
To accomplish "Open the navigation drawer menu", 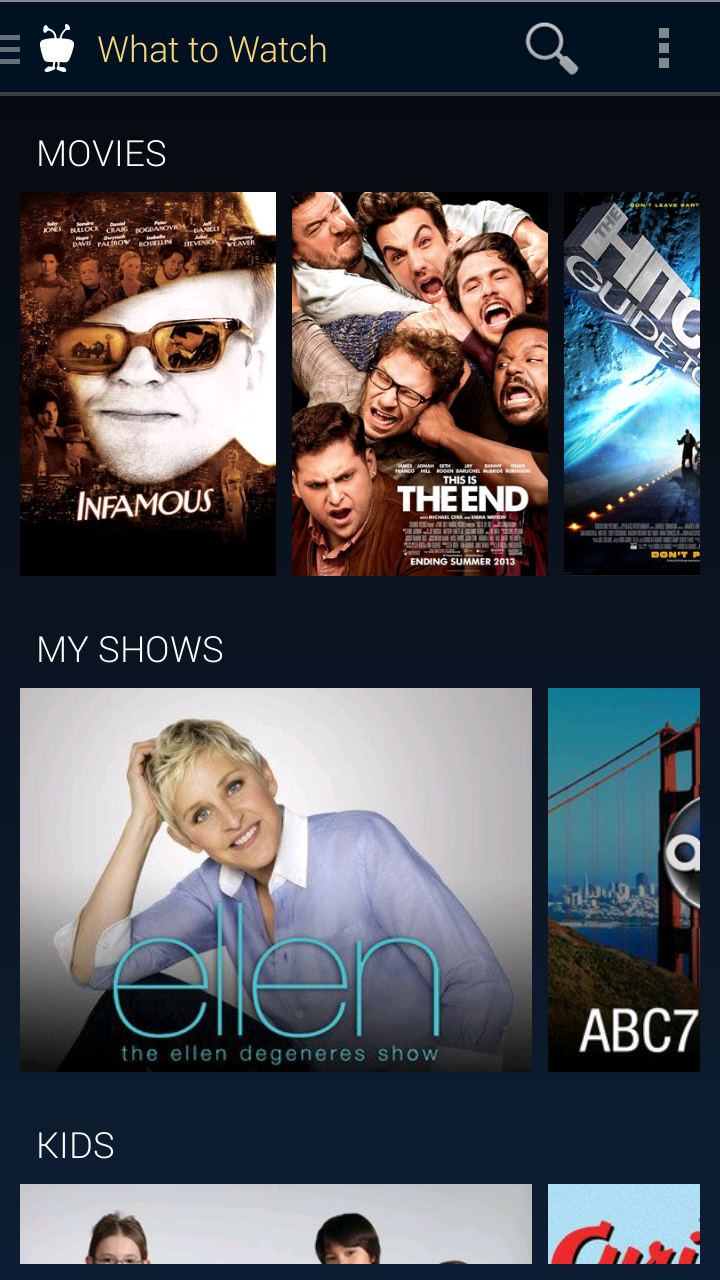I will pos(12,49).
